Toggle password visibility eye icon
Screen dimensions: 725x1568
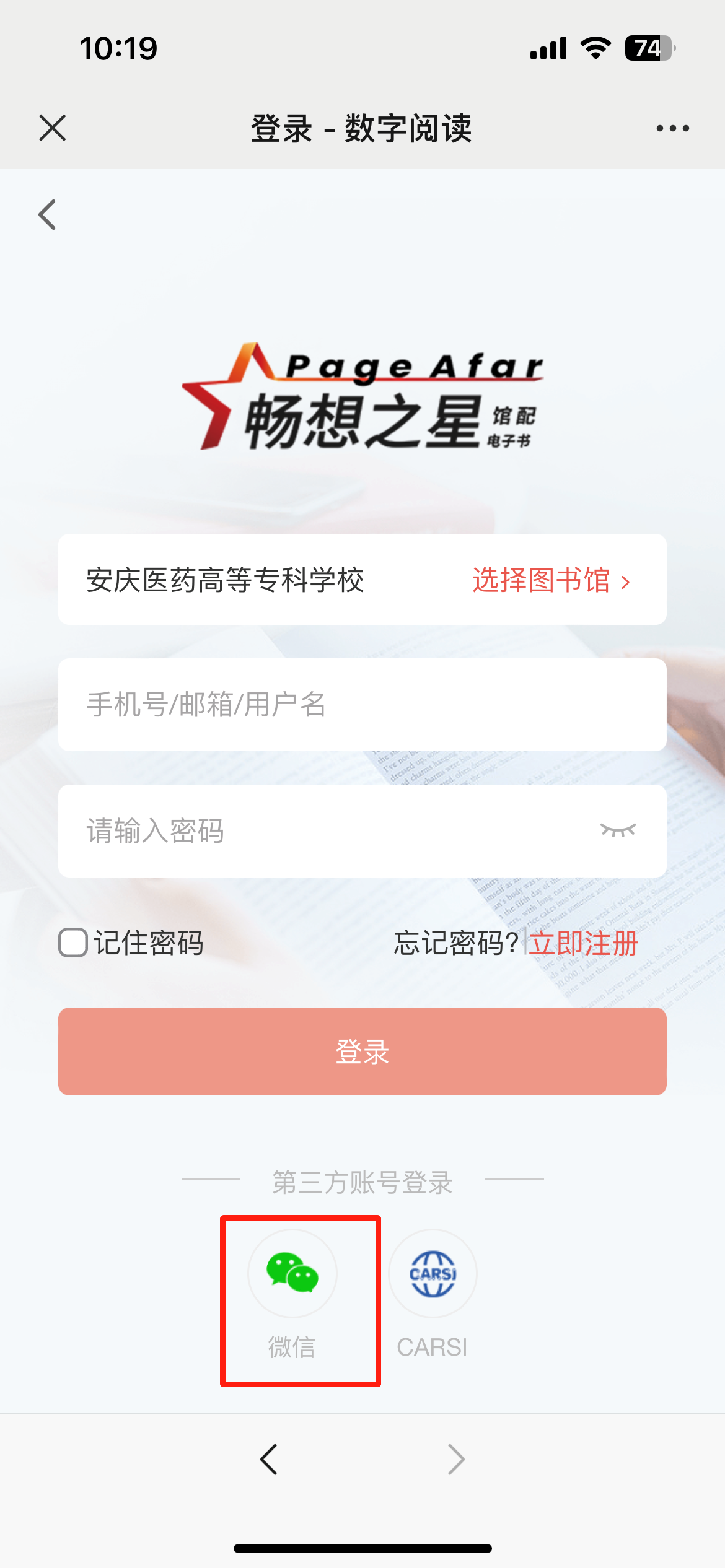tap(618, 830)
